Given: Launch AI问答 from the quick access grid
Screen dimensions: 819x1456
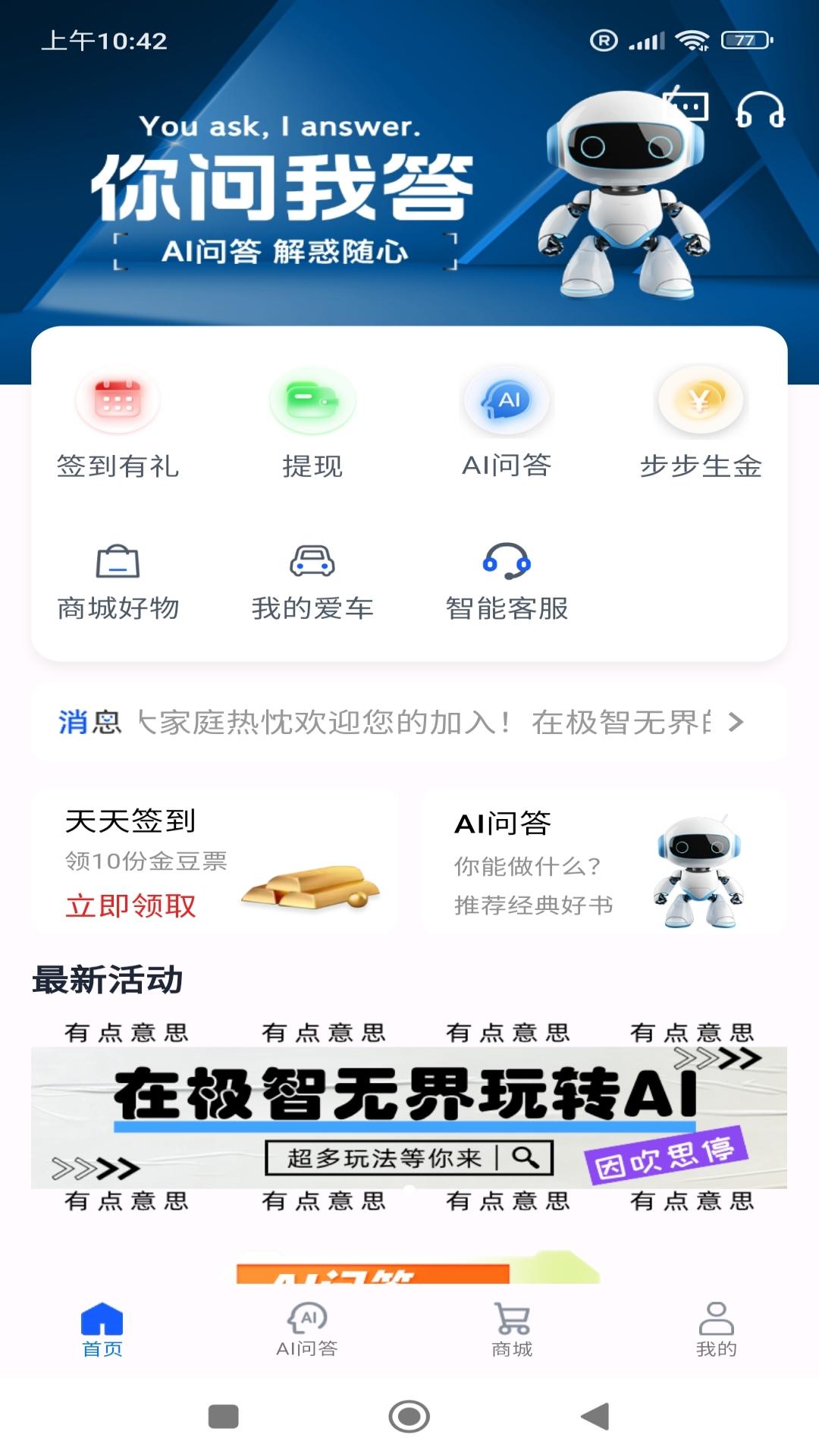Looking at the screenshot, I should (x=507, y=402).
